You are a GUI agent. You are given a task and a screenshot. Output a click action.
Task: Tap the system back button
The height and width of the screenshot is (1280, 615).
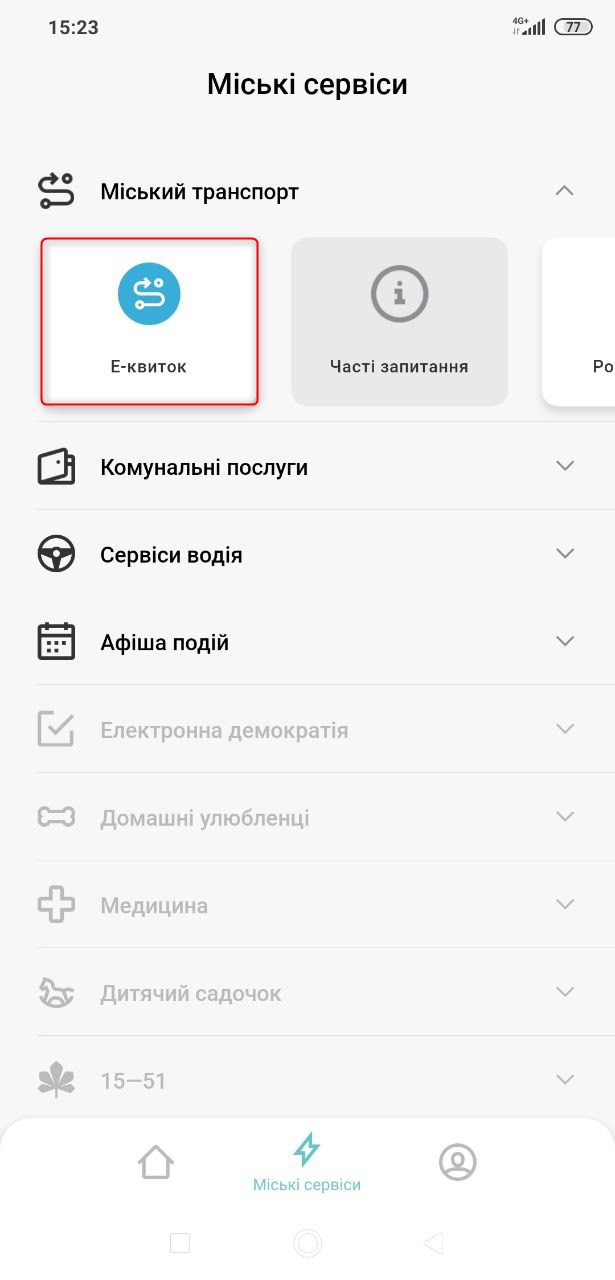tap(433, 1243)
